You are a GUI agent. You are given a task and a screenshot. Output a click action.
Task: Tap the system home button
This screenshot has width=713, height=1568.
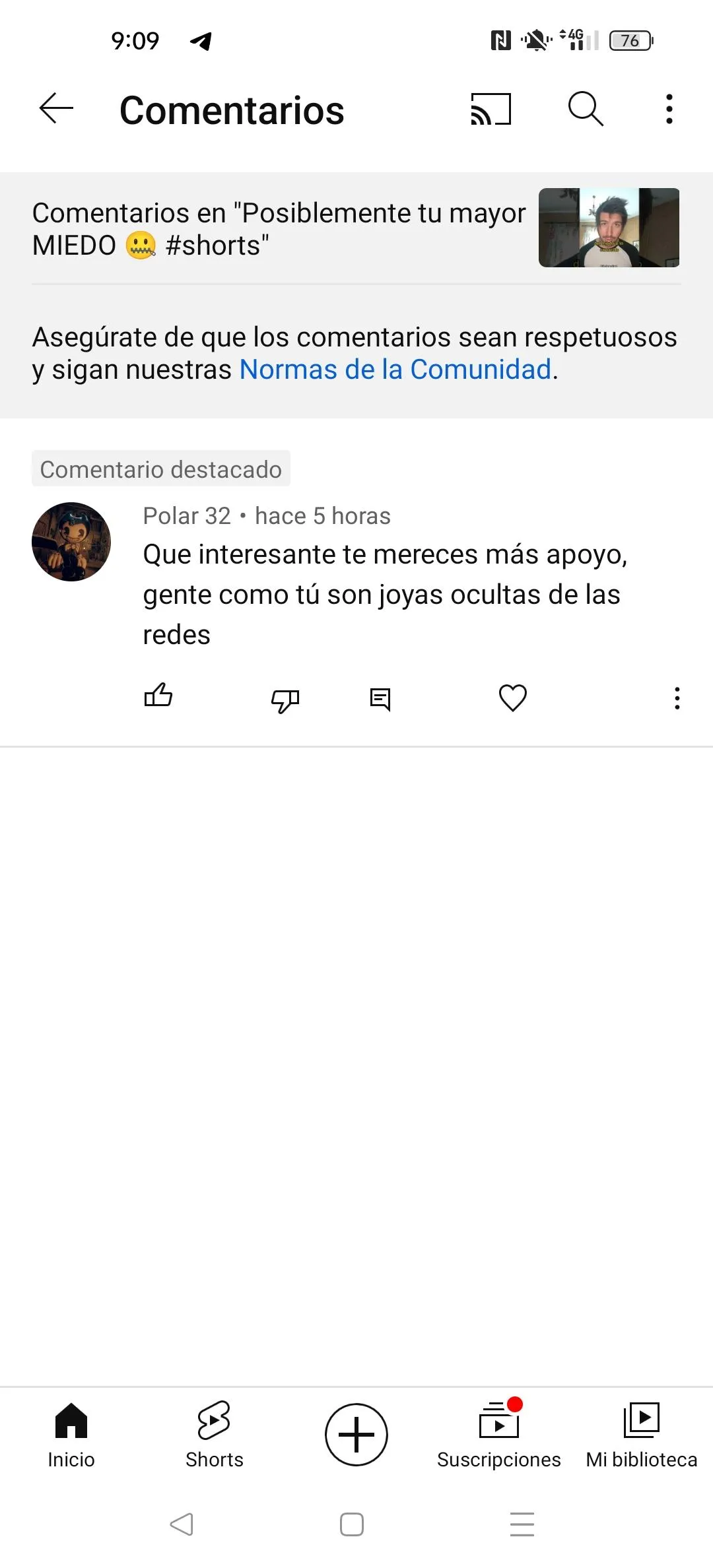pos(352,1524)
